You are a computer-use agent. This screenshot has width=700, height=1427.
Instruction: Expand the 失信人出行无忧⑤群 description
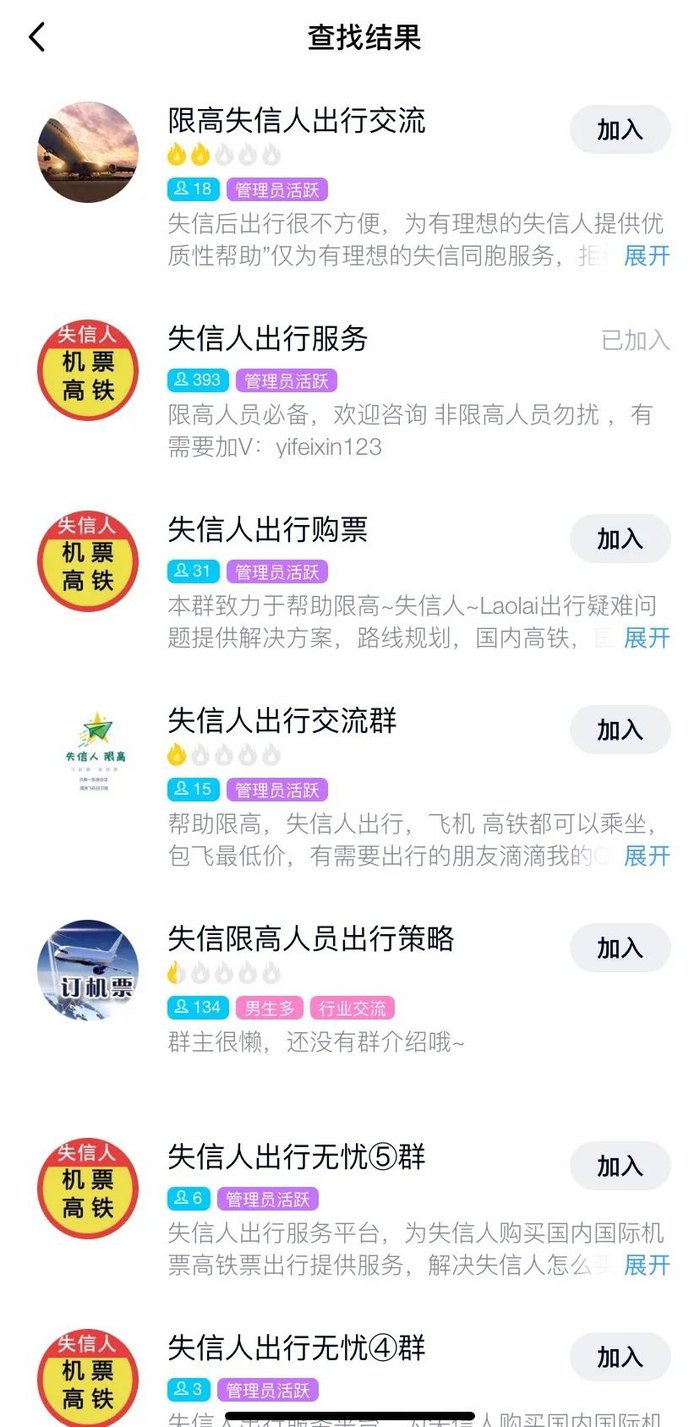[646, 1265]
